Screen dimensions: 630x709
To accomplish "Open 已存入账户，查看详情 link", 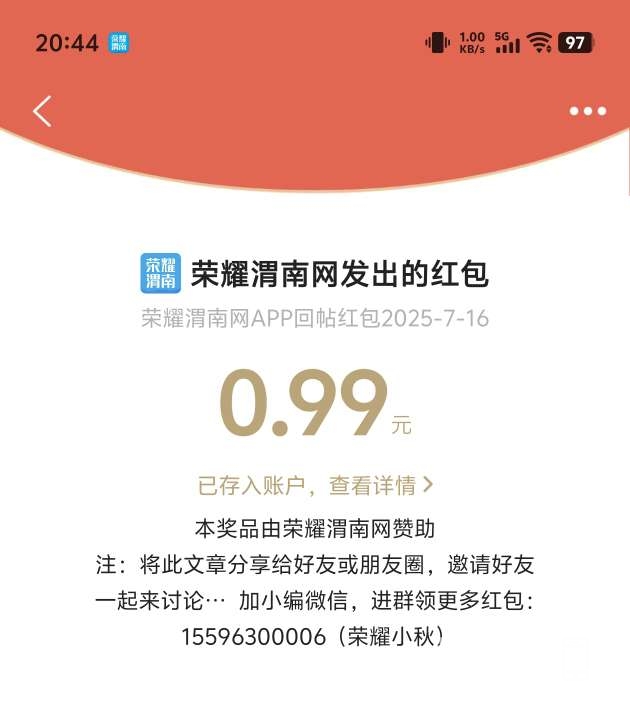I will 315,486.
